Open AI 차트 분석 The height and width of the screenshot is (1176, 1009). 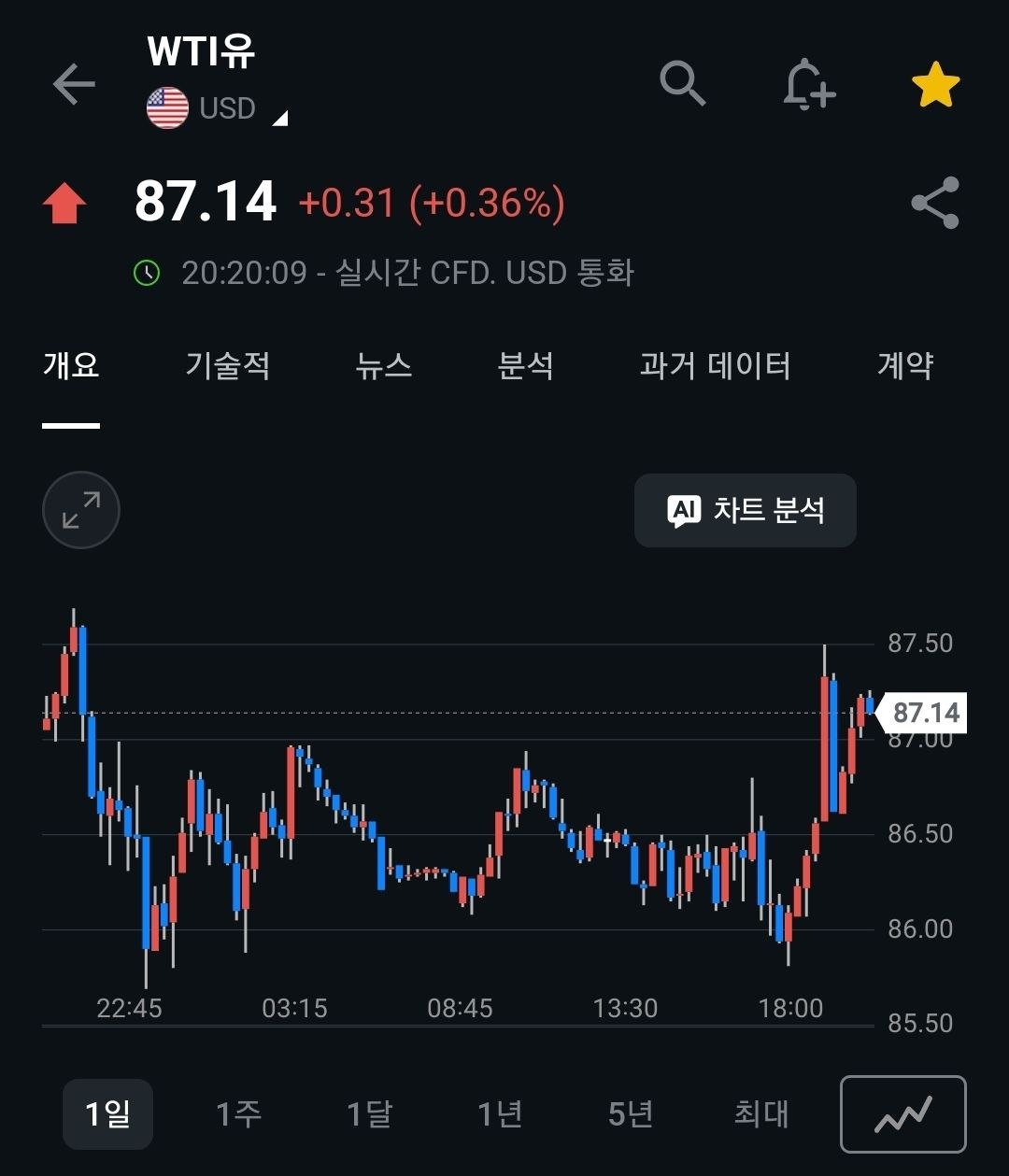click(x=746, y=510)
